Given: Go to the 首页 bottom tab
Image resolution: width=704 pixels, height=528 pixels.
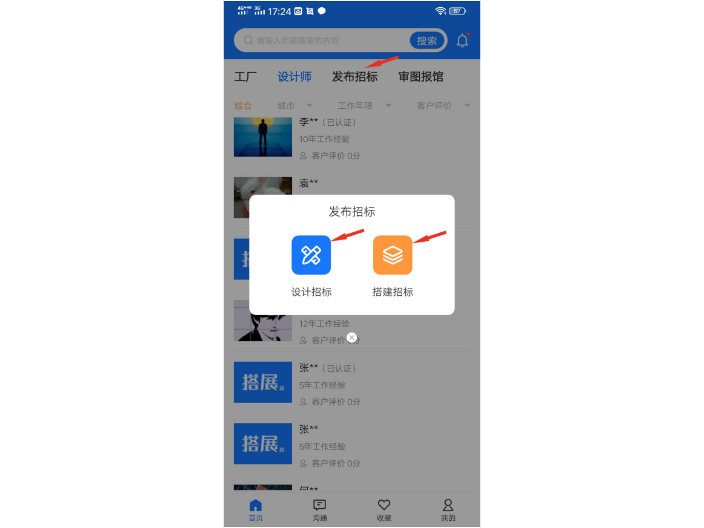Looking at the screenshot, I should [256, 510].
